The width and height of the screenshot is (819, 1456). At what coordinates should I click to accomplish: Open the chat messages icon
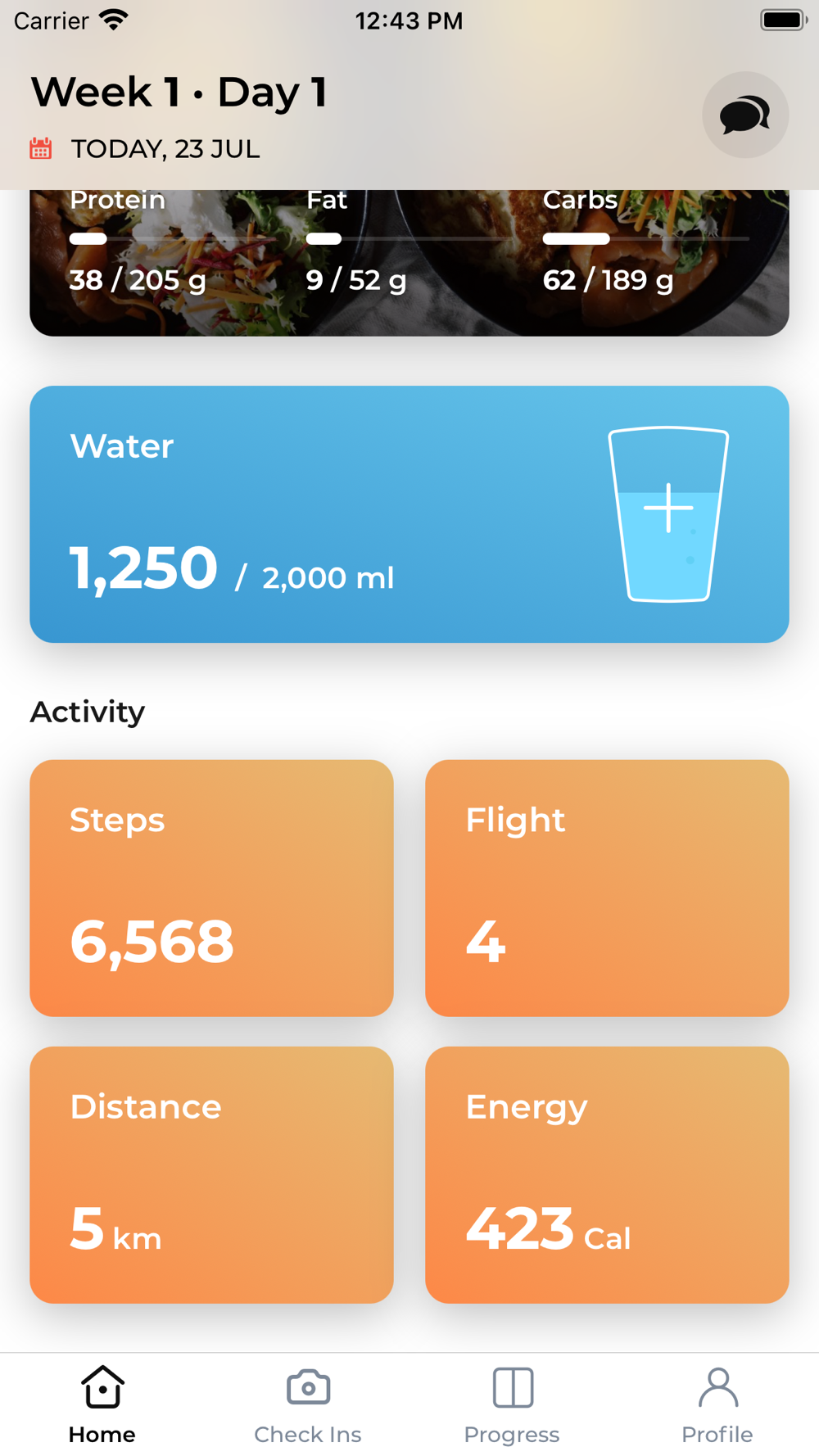pos(744,115)
